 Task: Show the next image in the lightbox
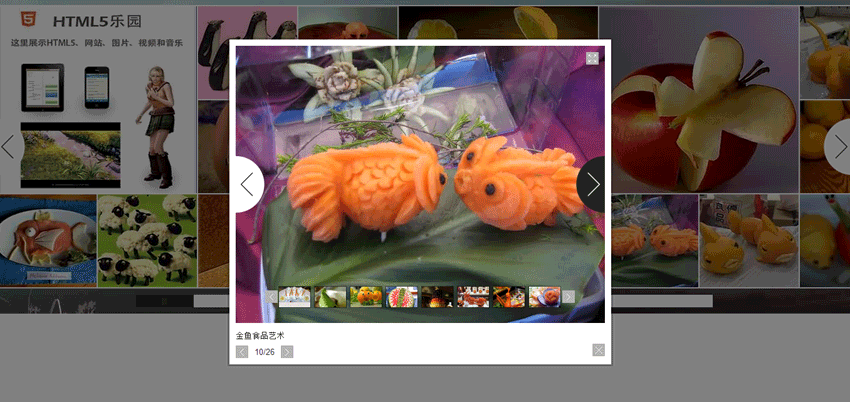pos(593,184)
